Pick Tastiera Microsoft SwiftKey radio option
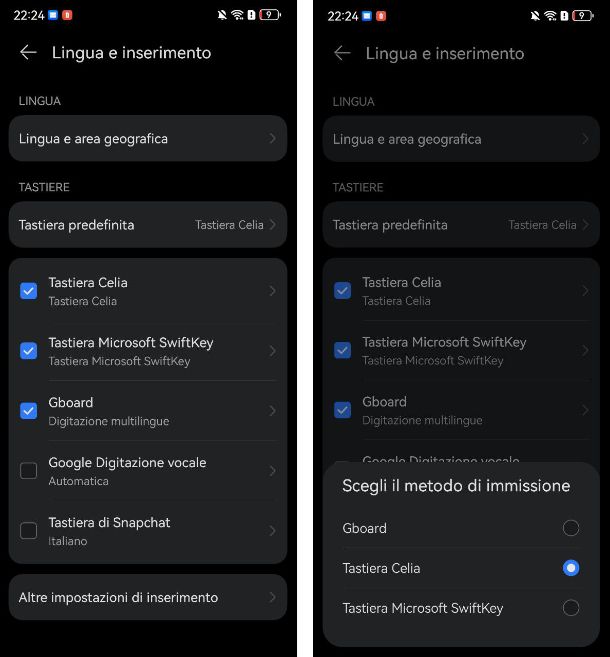Image resolution: width=610 pixels, height=657 pixels. [570, 608]
